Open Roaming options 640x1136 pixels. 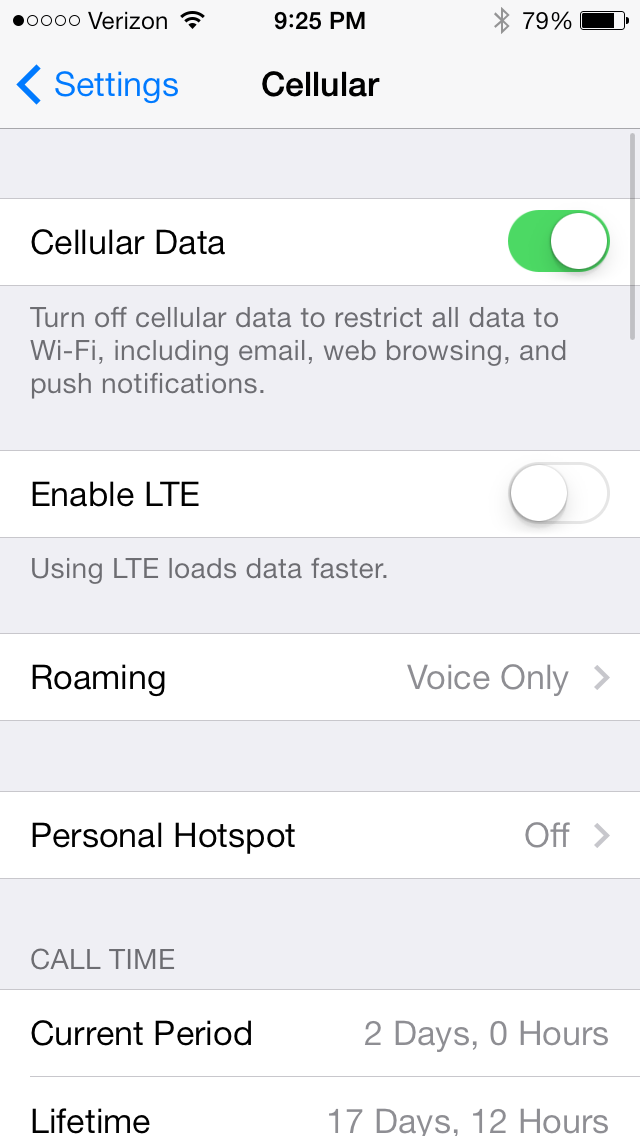click(320, 678)
